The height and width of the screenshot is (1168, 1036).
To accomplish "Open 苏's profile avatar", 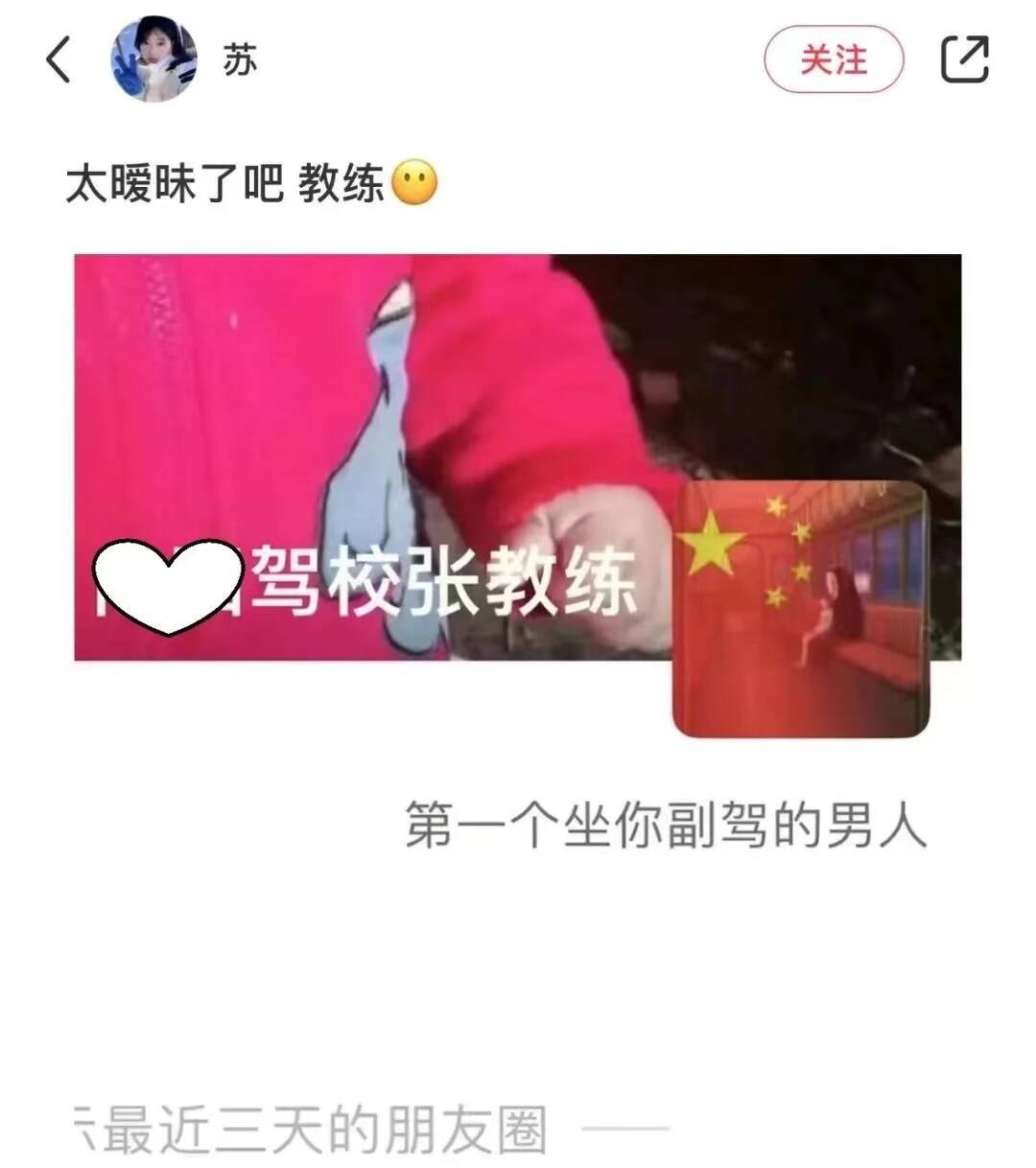I will pos(154,59).
